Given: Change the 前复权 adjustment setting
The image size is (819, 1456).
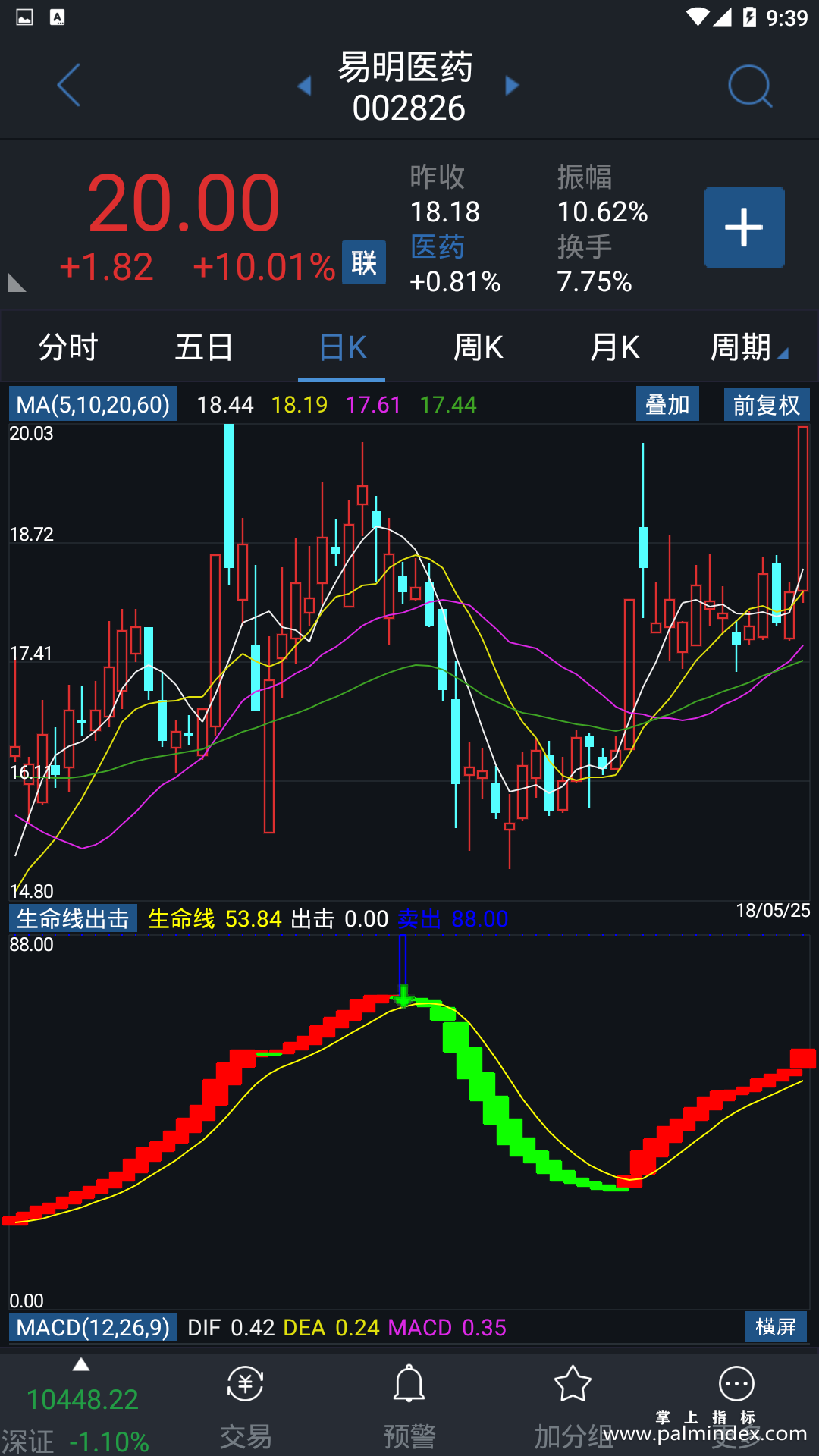Looking at the screenshot, I should click(766, 405).
